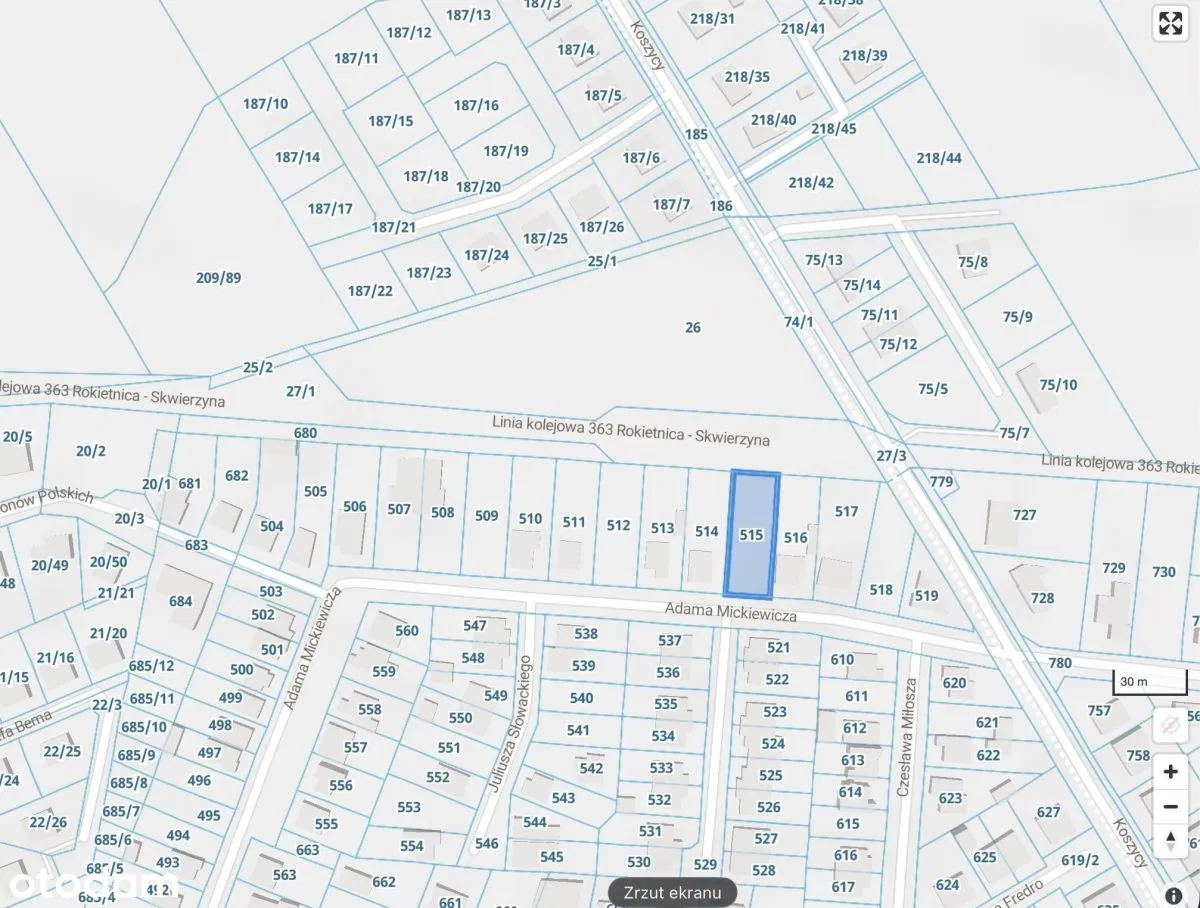This screenshot has width=1200, height=908.
Task: Open the map info icon
Action: pos(1174,894)
